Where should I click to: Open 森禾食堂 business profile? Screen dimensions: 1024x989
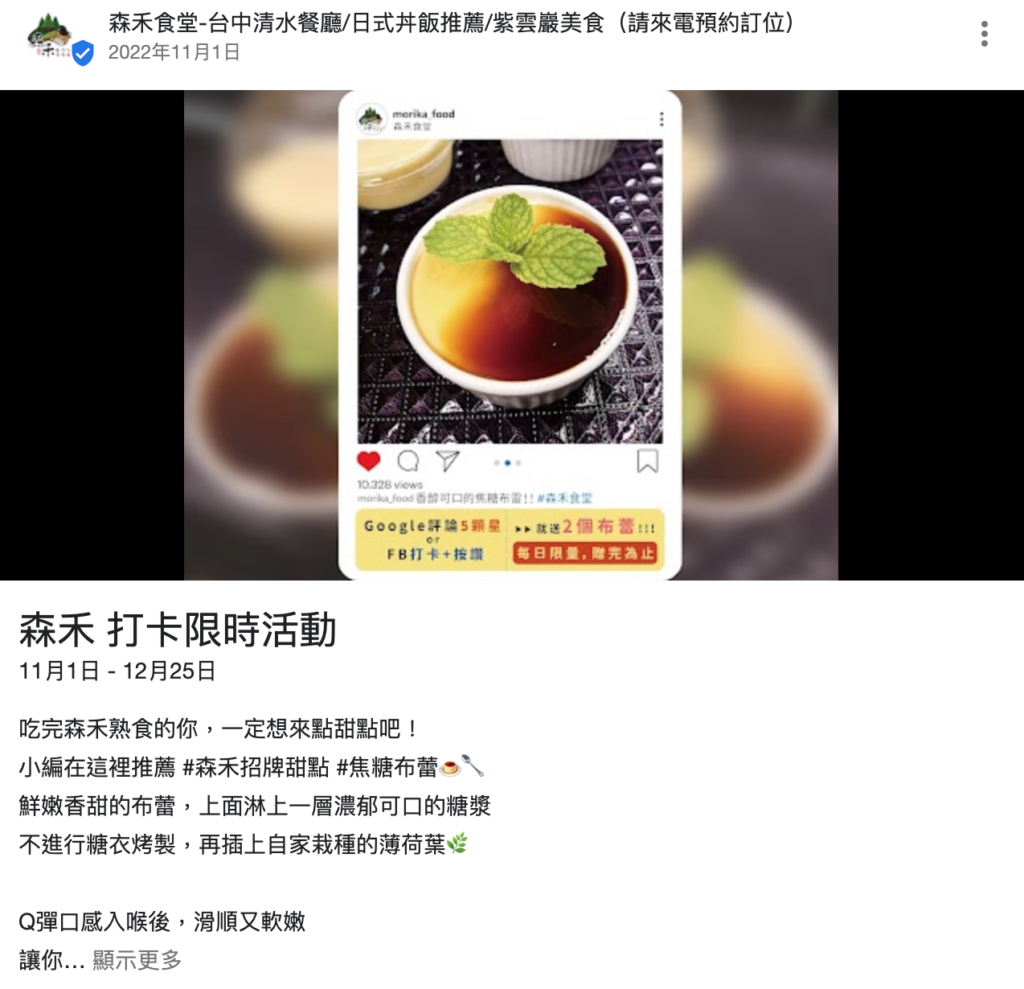[452, 22]
